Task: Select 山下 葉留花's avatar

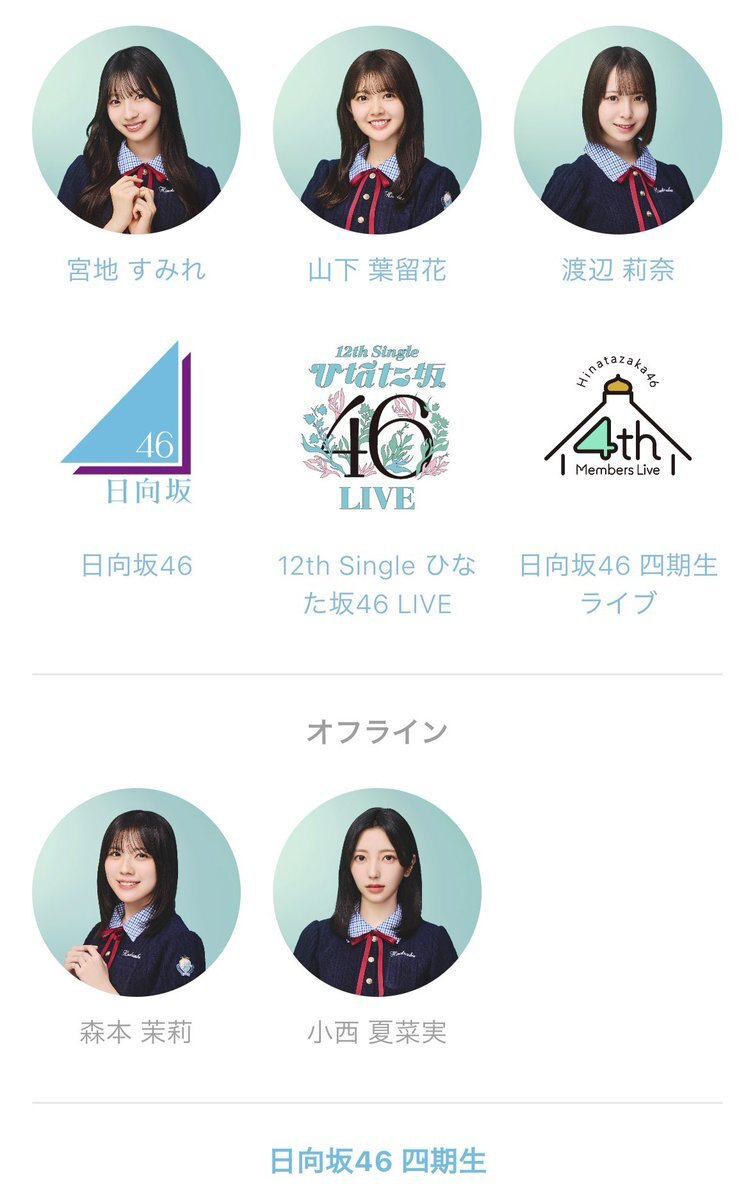Action: point(377,131)
